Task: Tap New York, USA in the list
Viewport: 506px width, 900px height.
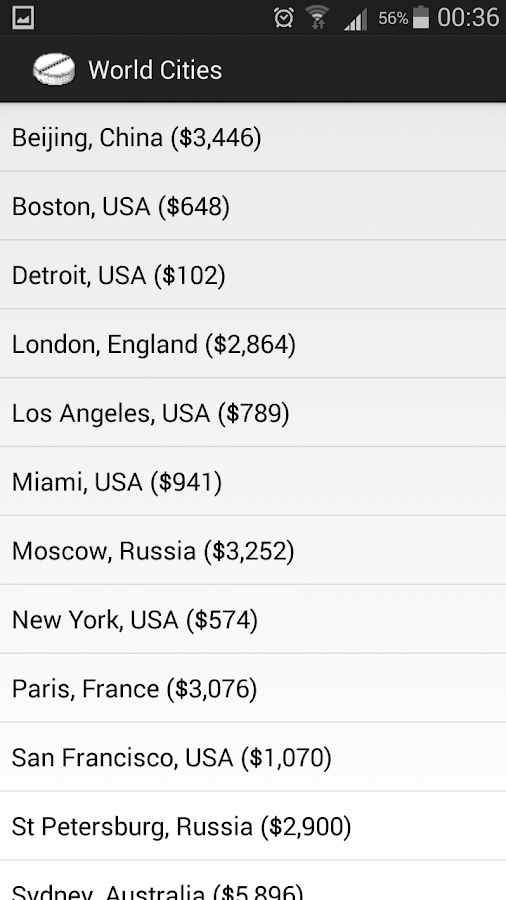Action: click(x=253, y=619)
